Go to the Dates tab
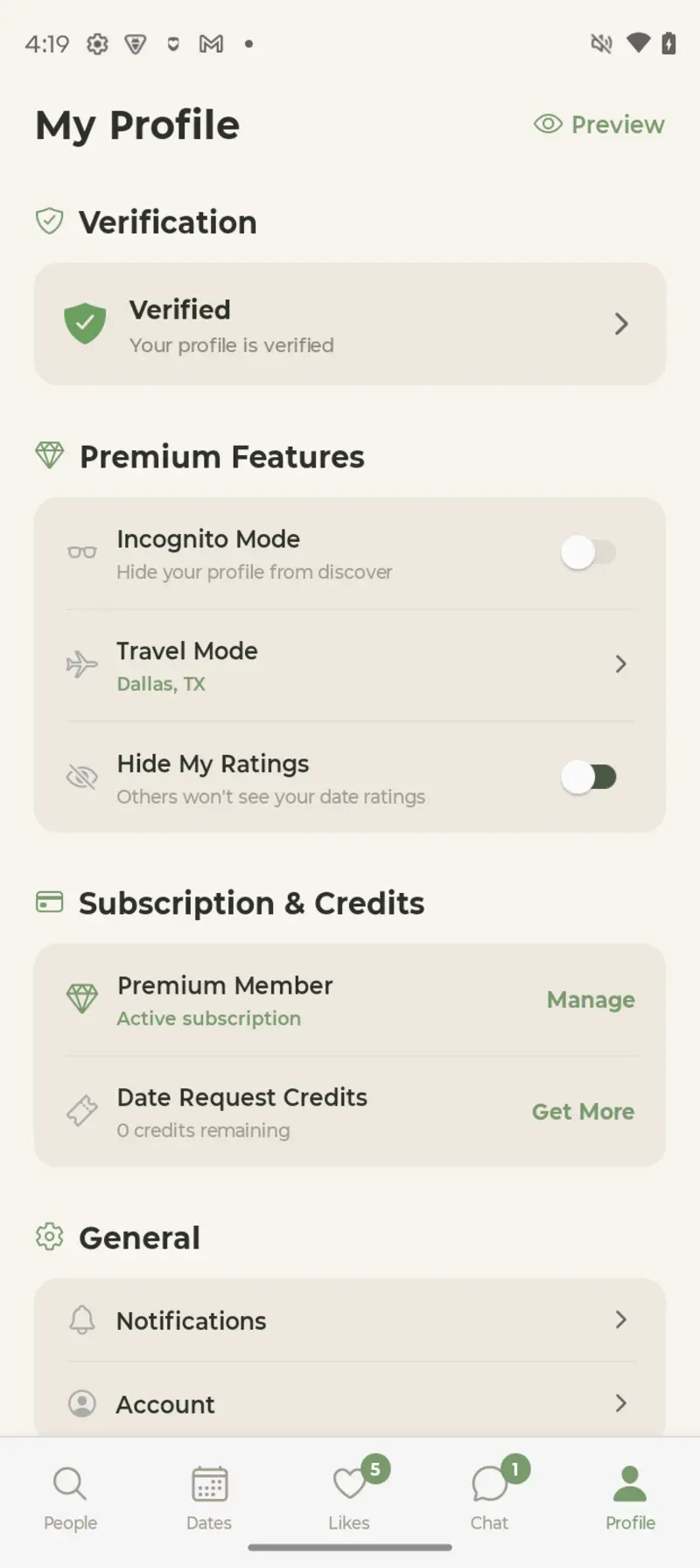 click(209, 1498)
